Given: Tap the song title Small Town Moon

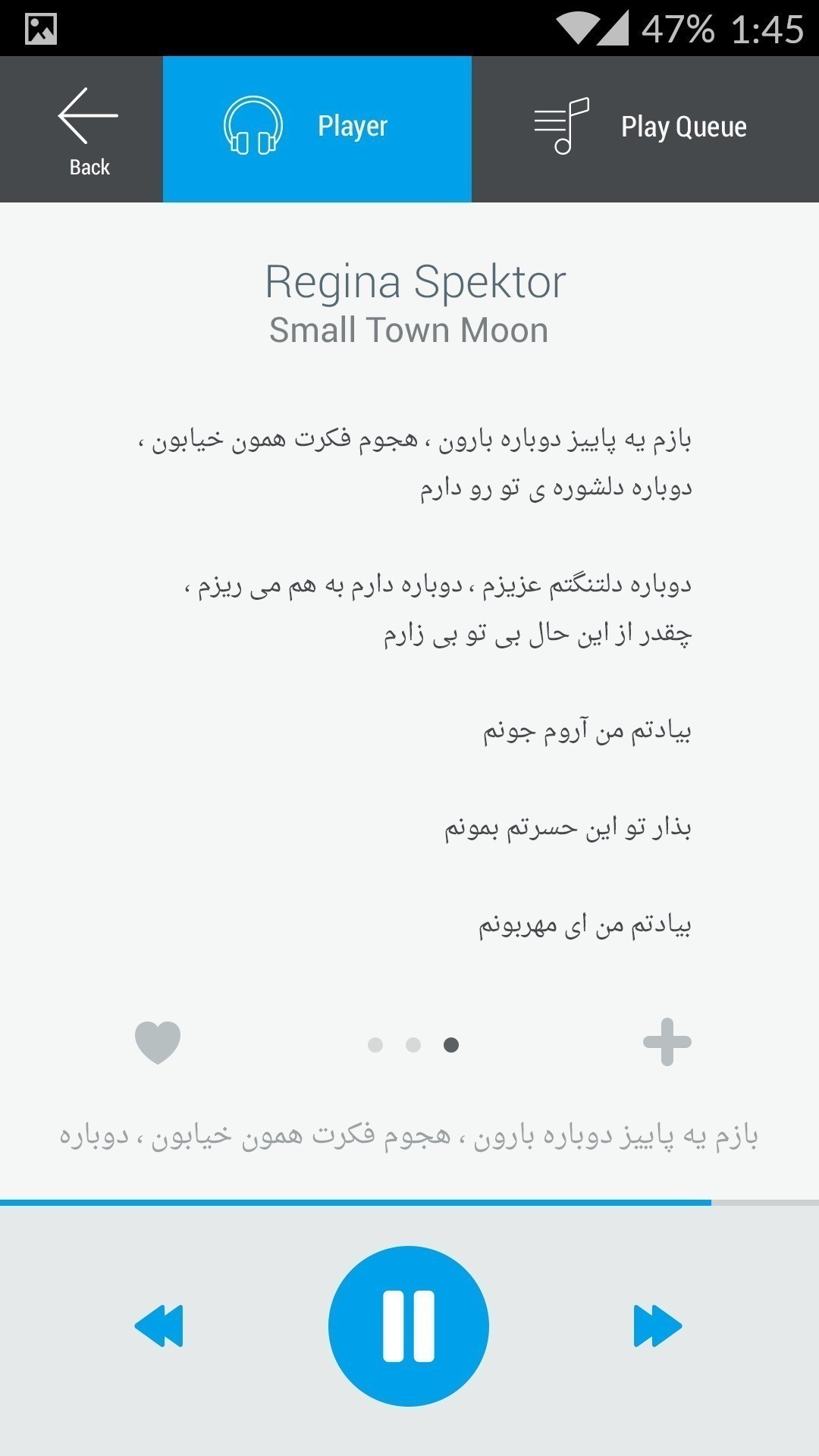Looking at the screenshot, I should (x=409, y=330).
